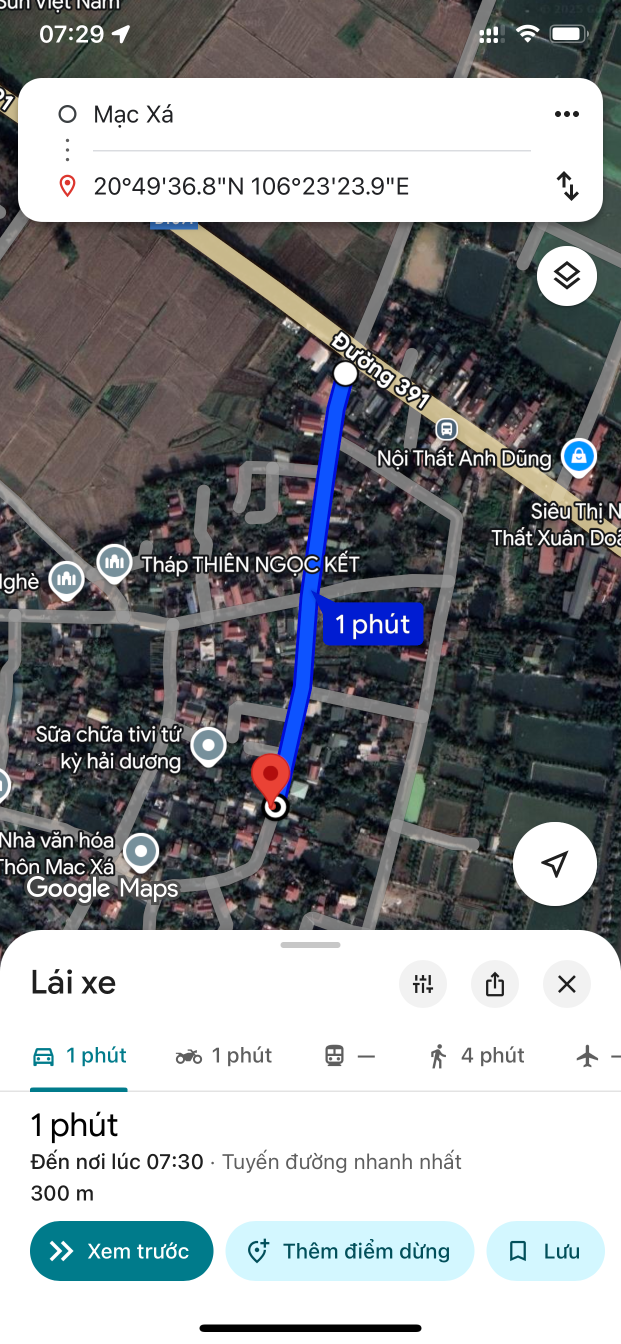
Task: Open Tháp THIÊN NGỌC KẾT map marker
Action: coord(115,563)
